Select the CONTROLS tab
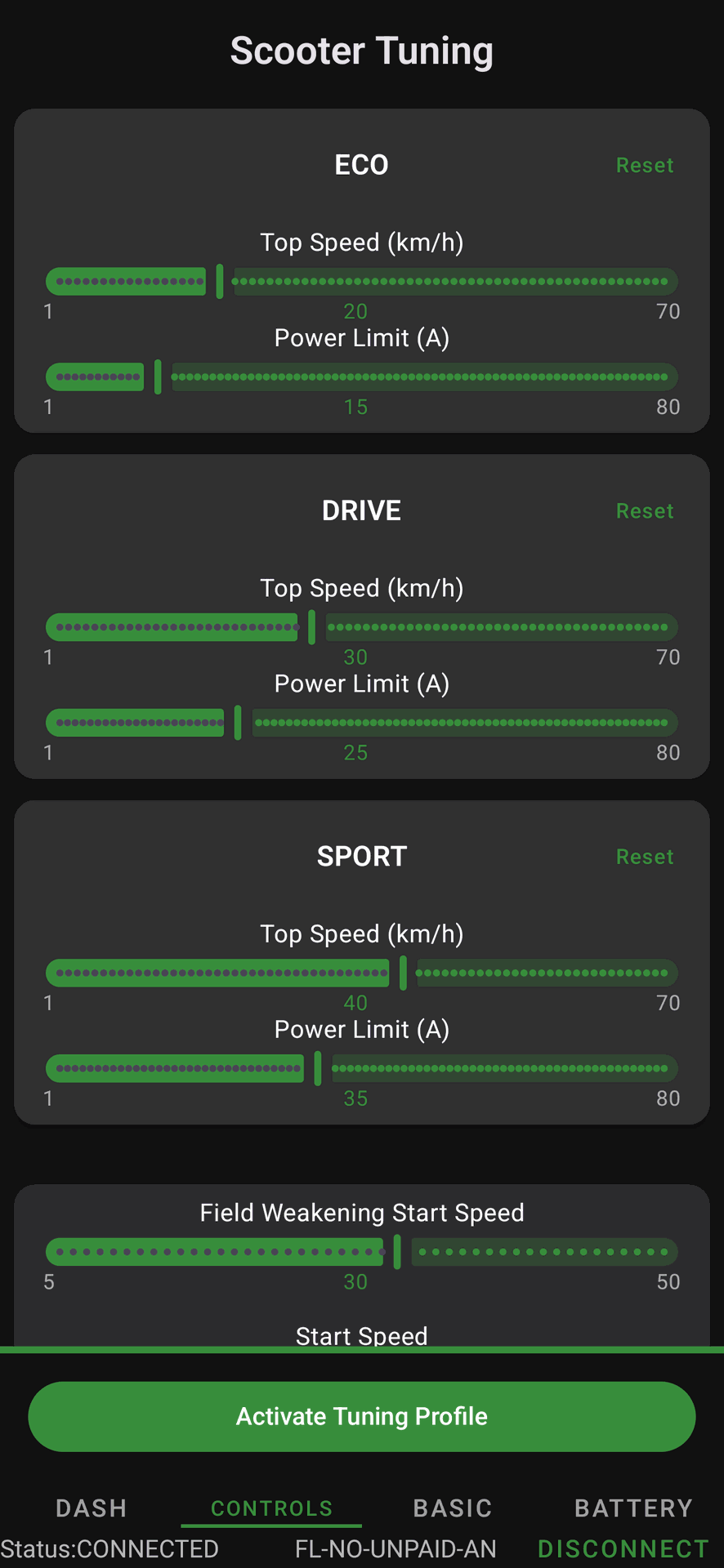The height and width of the screenshot is (1568, 724). tap(271, 1508)
